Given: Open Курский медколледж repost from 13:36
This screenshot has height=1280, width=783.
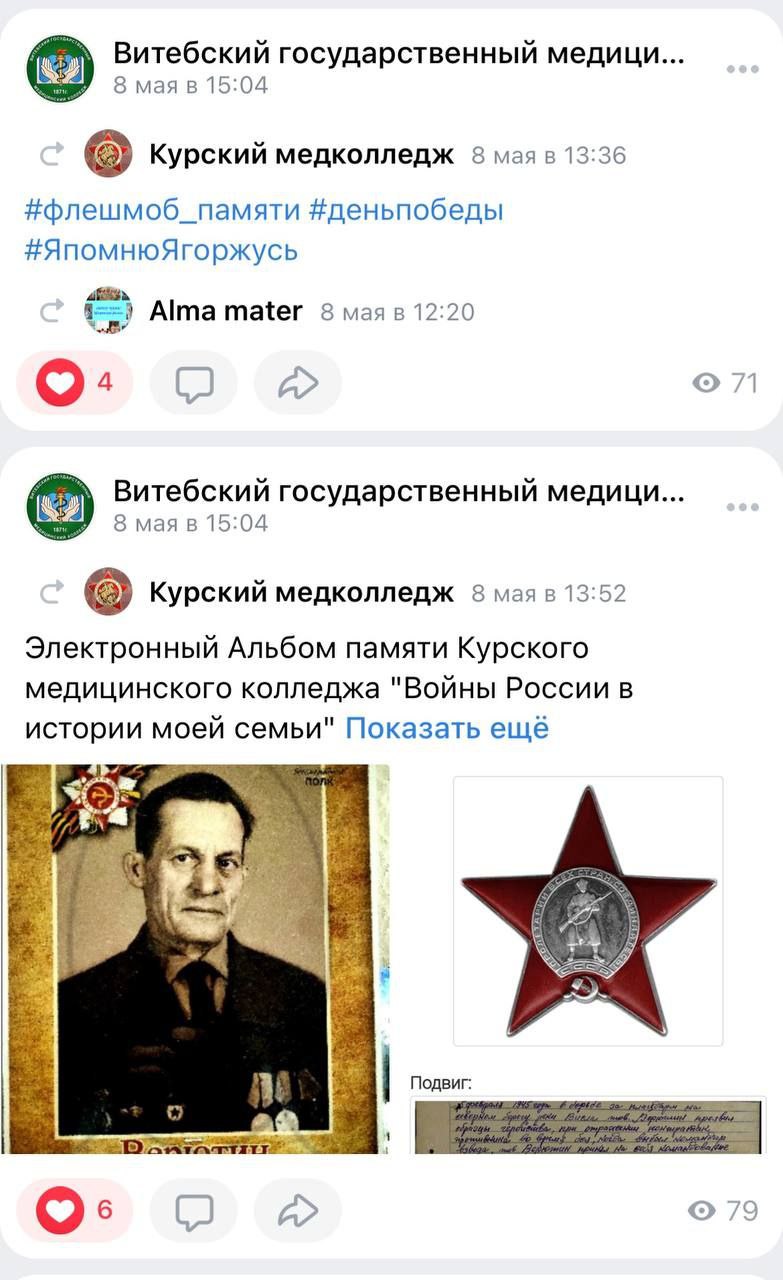Looking at the screenshot, I should coord(300,155).
